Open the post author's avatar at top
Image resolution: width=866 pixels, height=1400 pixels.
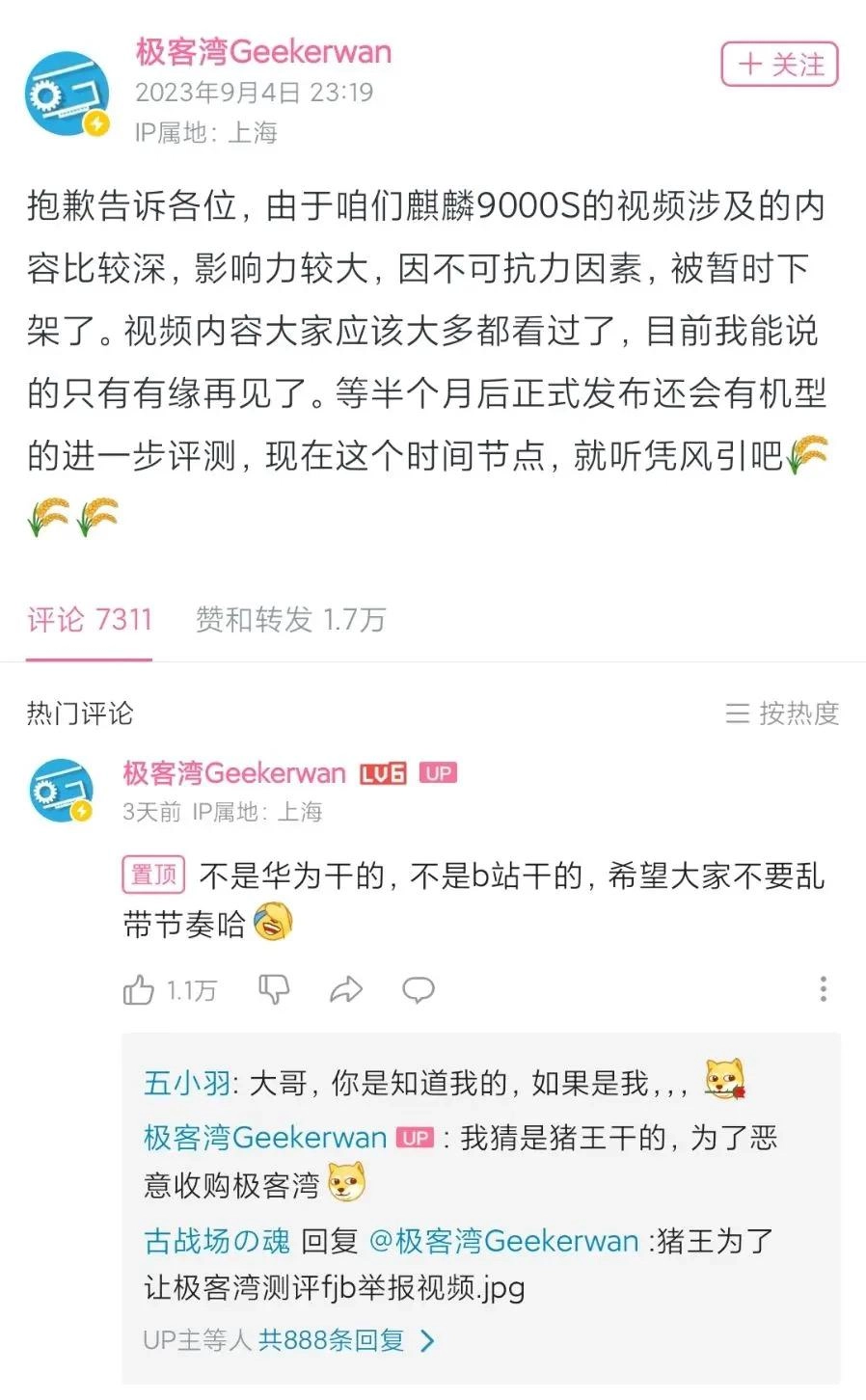point(66,94)
